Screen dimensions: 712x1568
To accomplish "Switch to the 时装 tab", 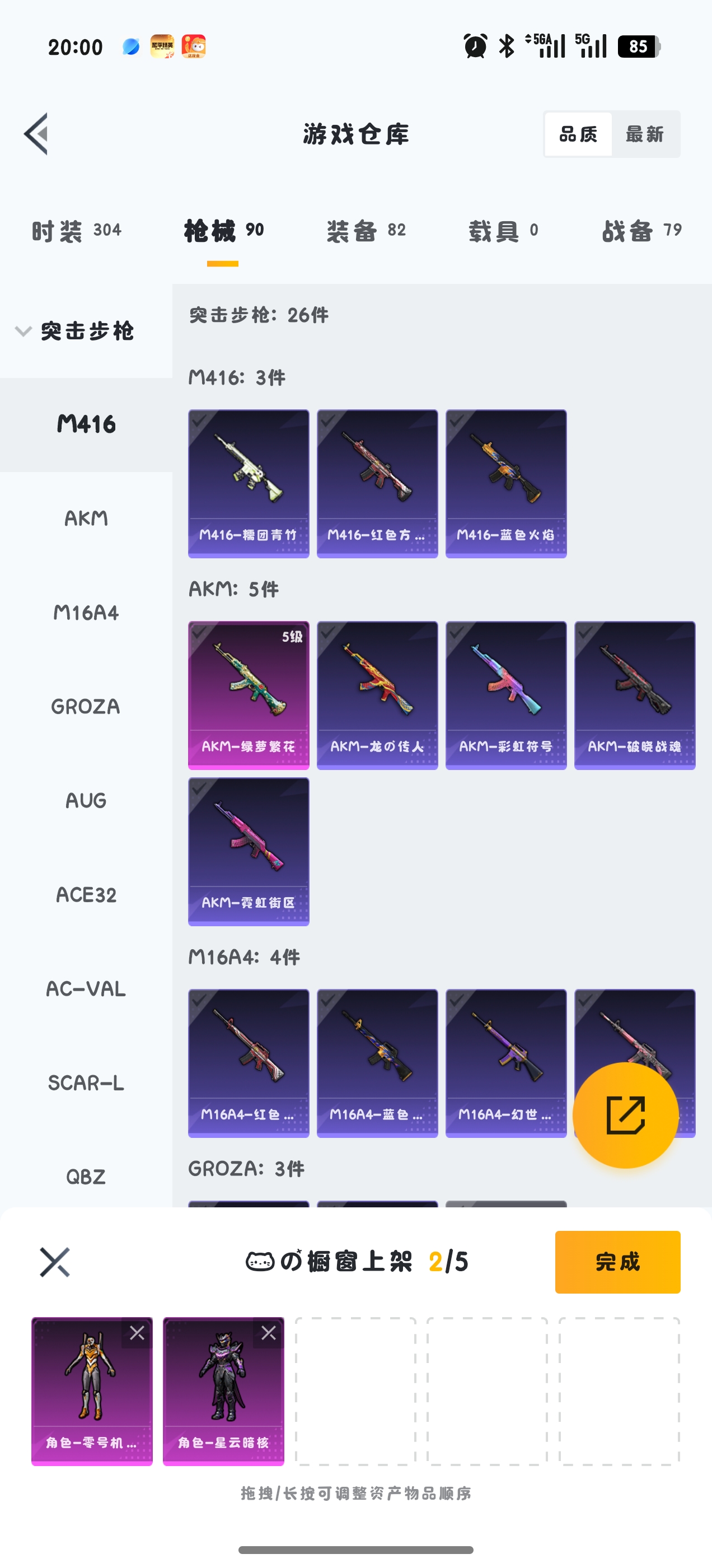I will [77, 231].
